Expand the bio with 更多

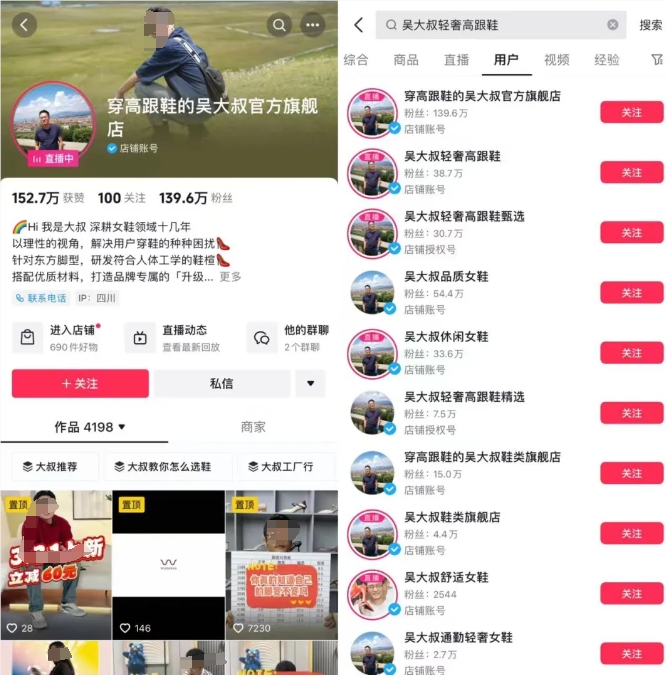tap(230, 277)
